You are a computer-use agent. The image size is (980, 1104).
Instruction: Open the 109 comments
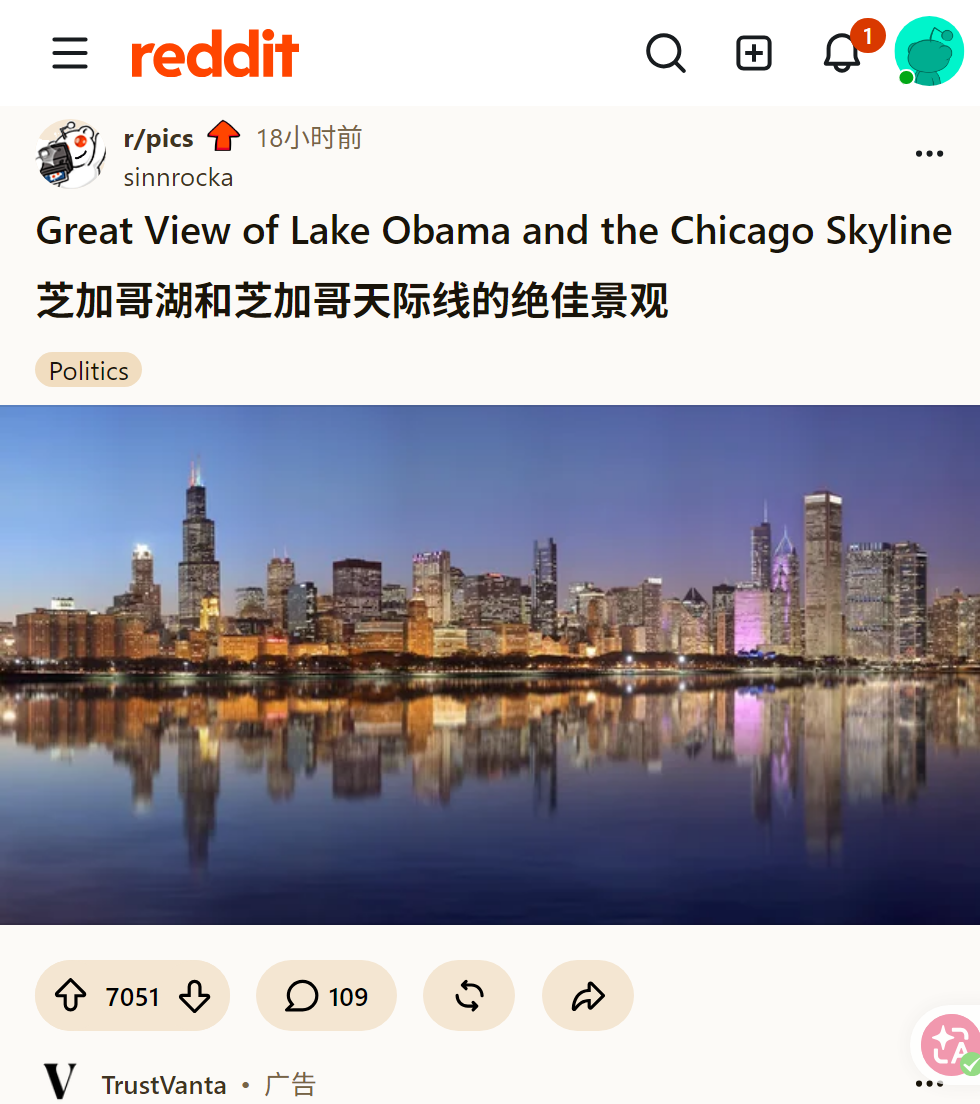(x=326, y=996)
